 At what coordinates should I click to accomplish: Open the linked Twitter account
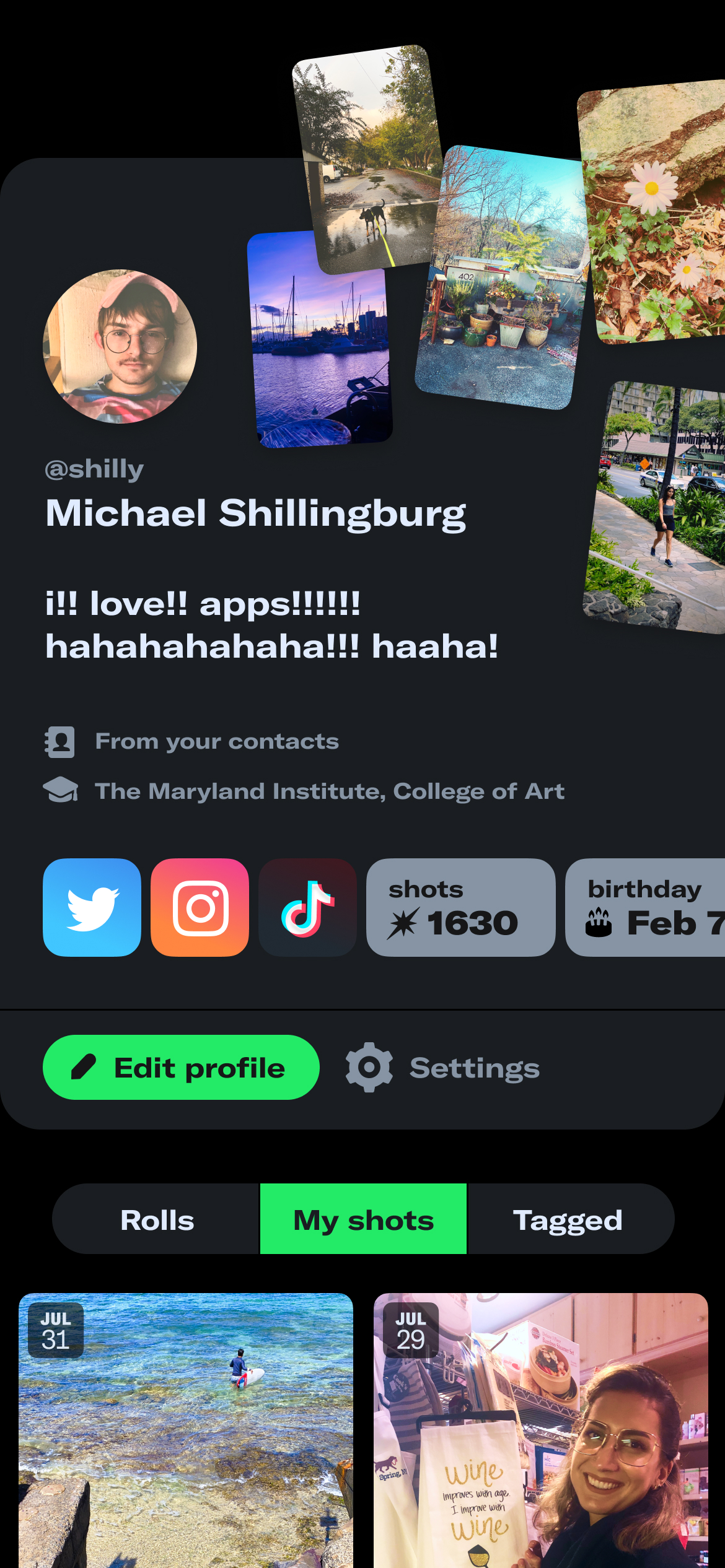pos(92,907)
